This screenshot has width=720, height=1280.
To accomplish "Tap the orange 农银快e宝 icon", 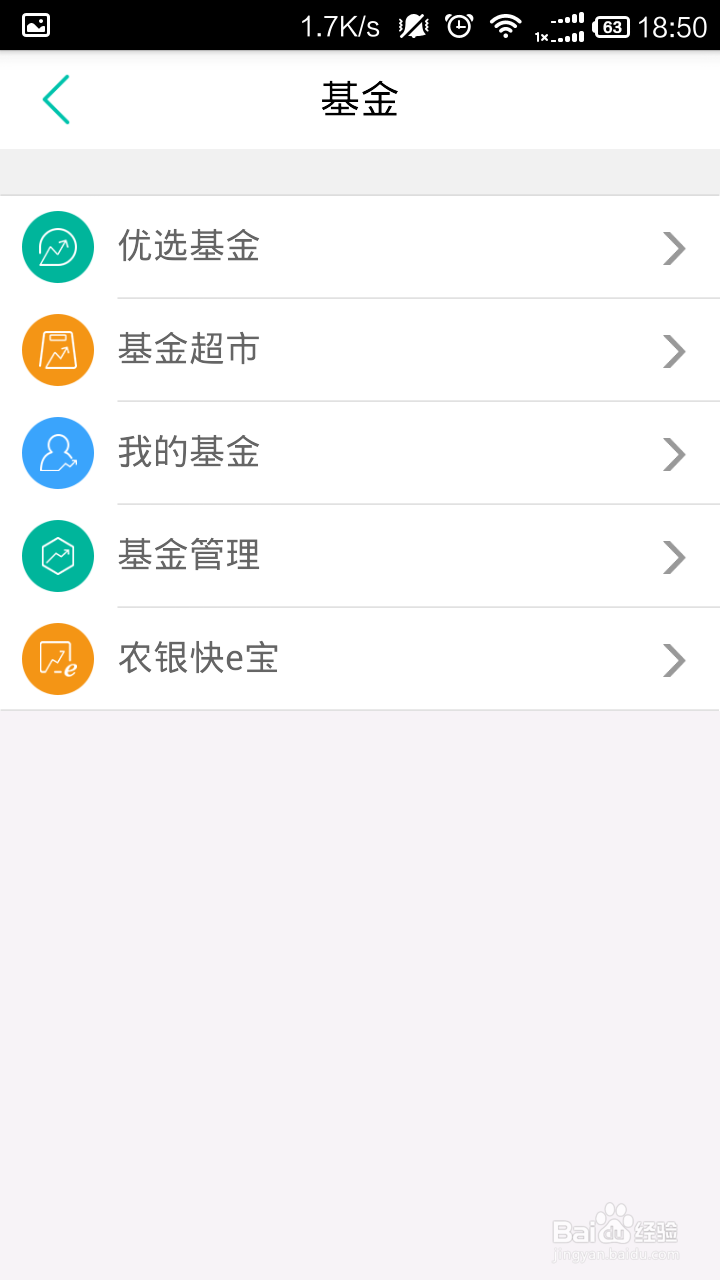I will (57, 659).
